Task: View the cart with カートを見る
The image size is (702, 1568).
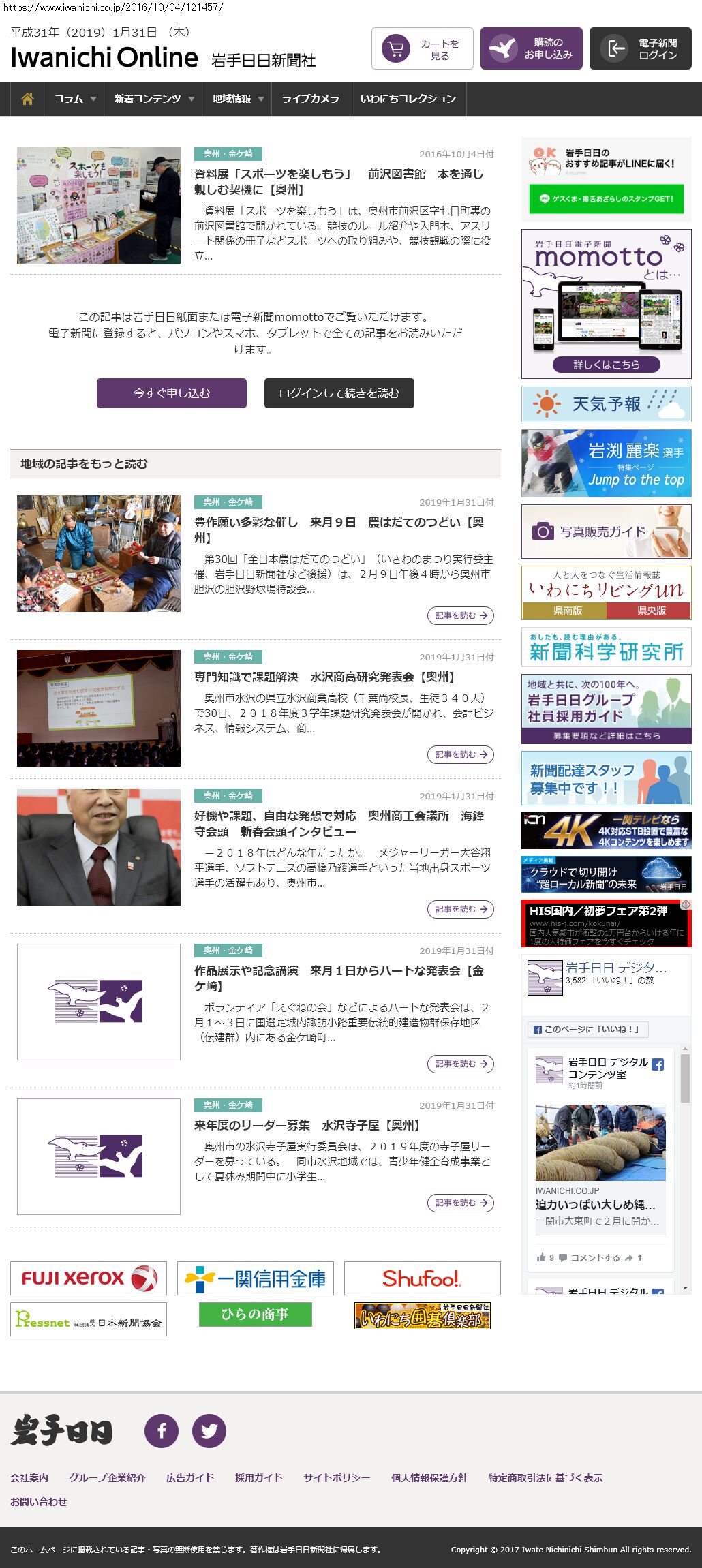Action: [423, 48]
